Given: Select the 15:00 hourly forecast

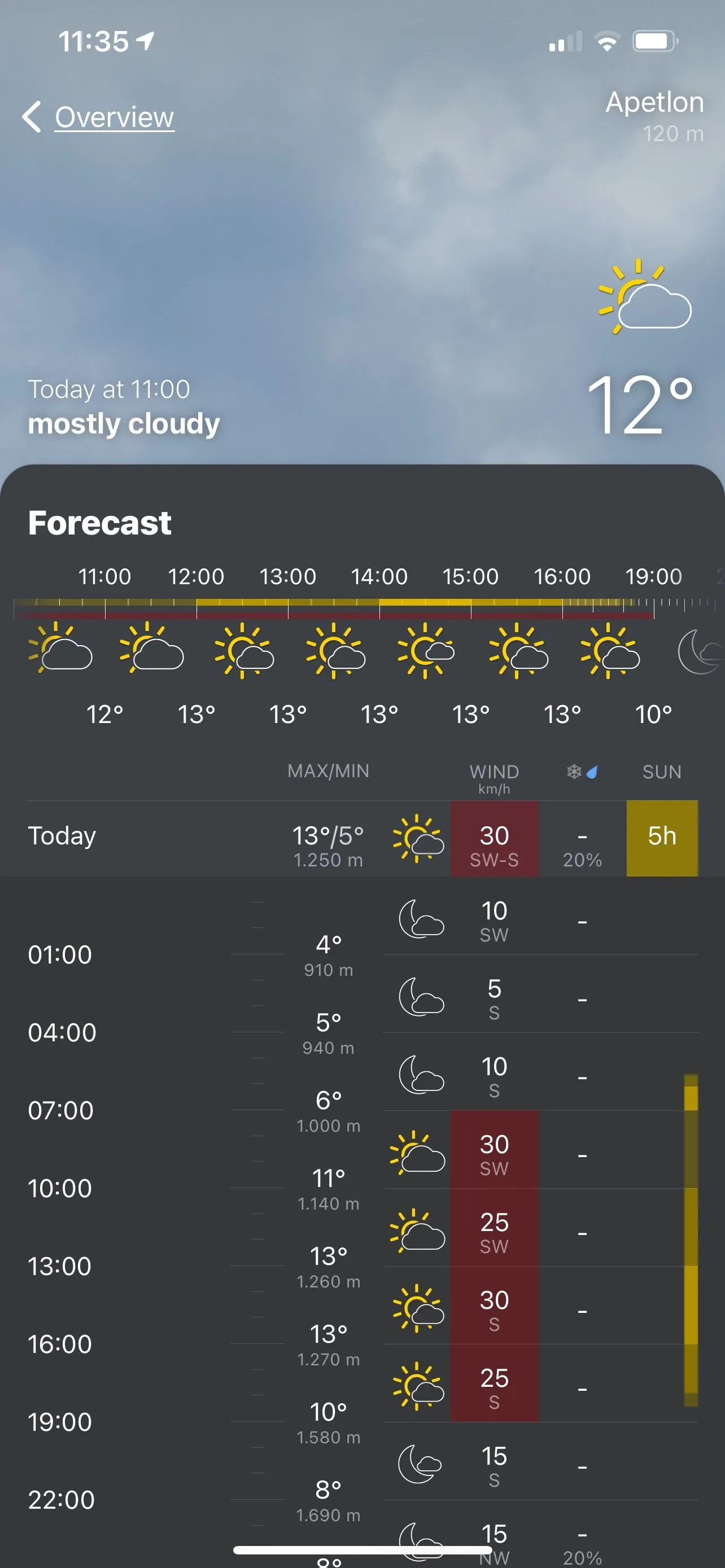Looking at the screenshot, I should coord(470,649).
